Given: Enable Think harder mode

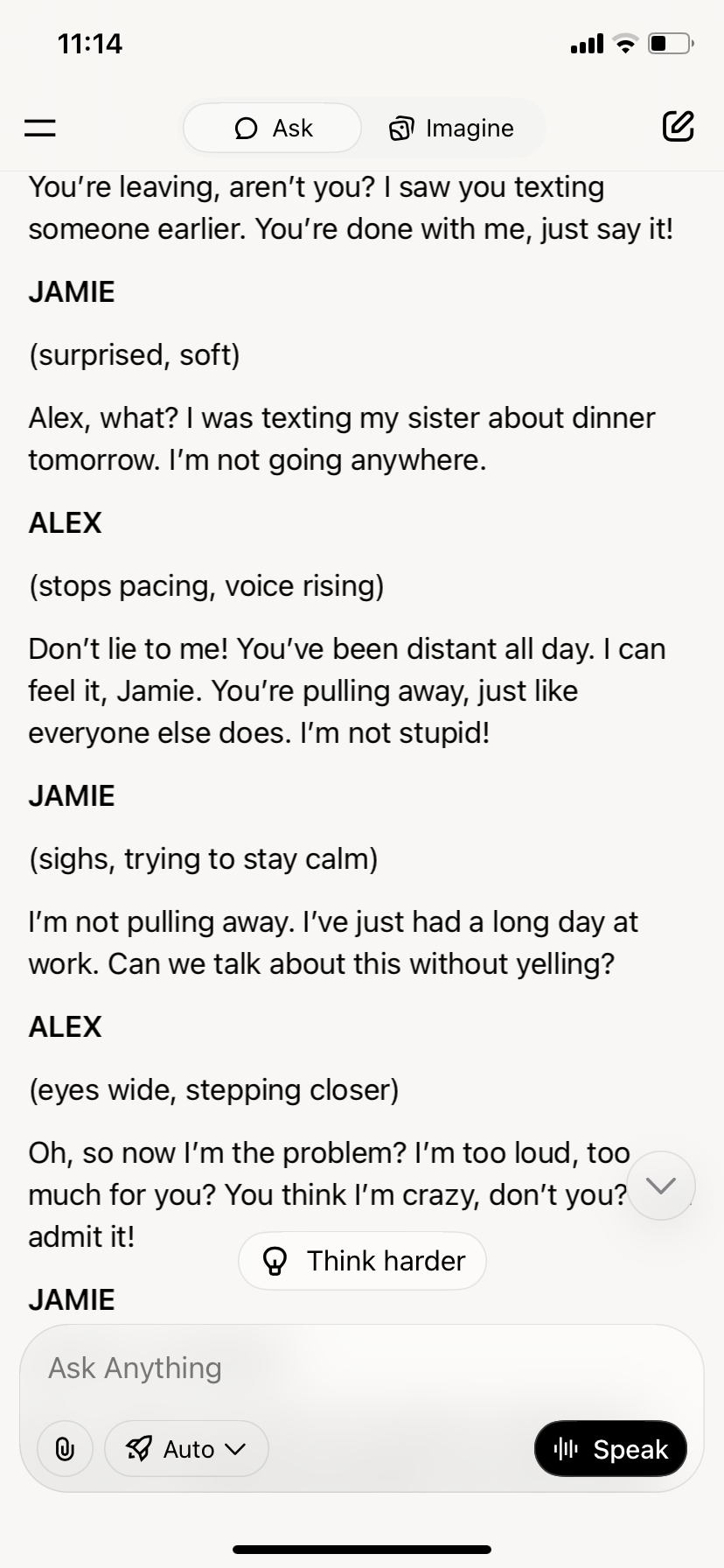Looking at the screenshot, I should 362,1261.
